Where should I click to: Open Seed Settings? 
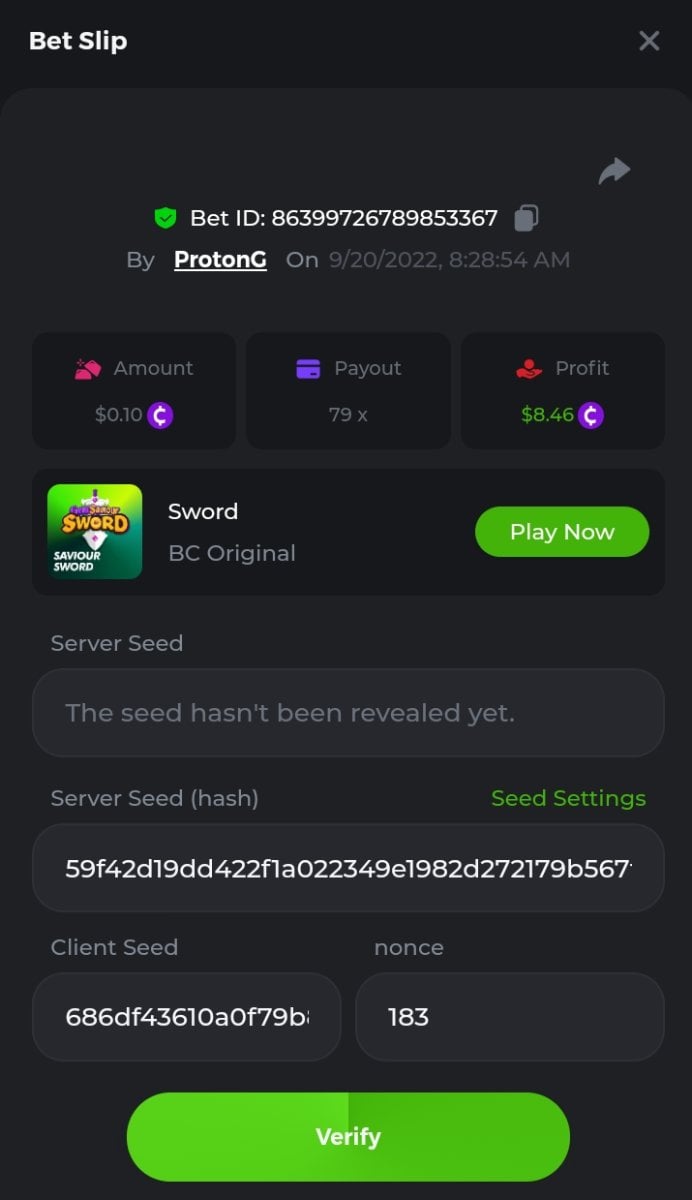coord(568,798)
